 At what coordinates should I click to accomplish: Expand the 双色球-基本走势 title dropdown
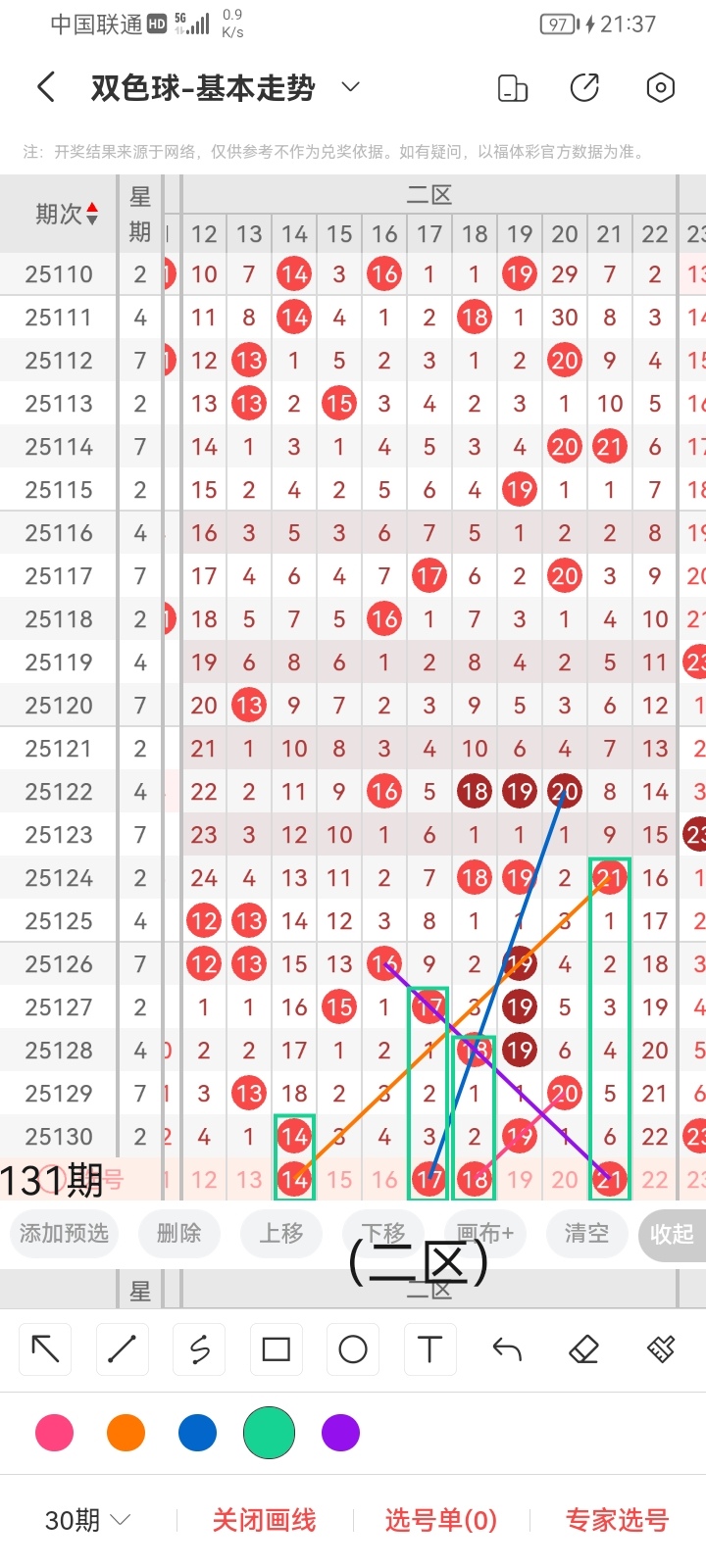pyautogui.click(x=350, y=87)
